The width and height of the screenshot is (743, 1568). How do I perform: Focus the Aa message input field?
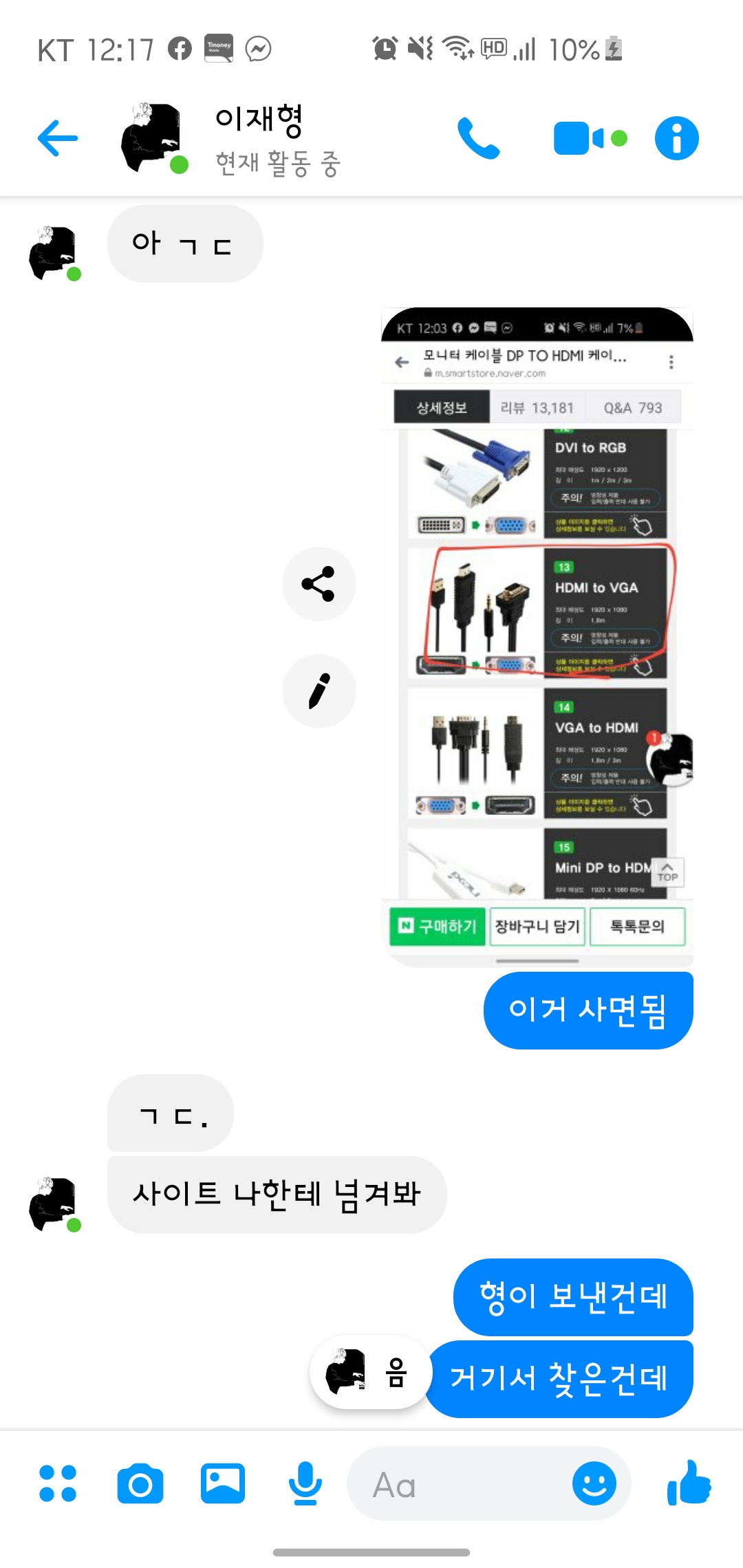[x=457, y=1484]
